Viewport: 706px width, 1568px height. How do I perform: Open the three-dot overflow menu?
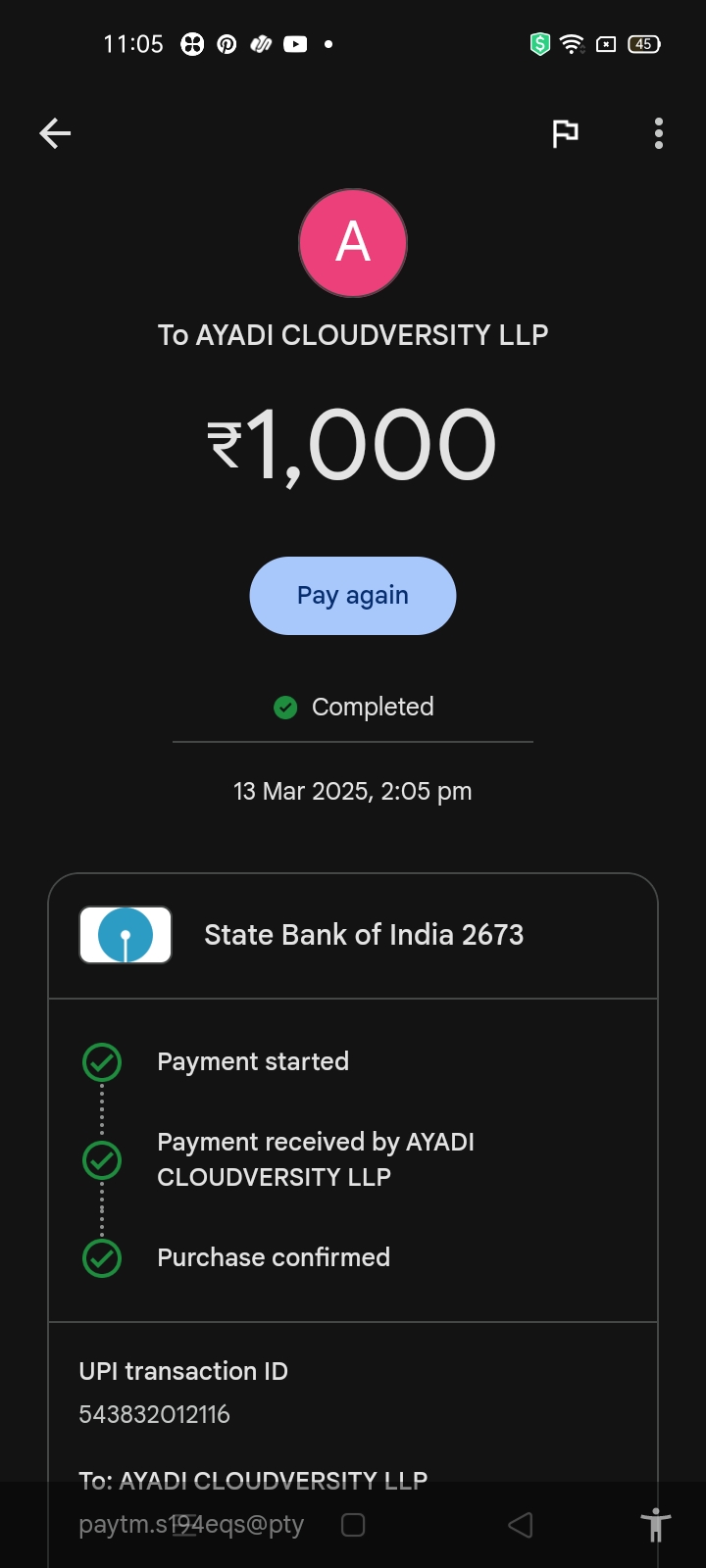(659, 133)
